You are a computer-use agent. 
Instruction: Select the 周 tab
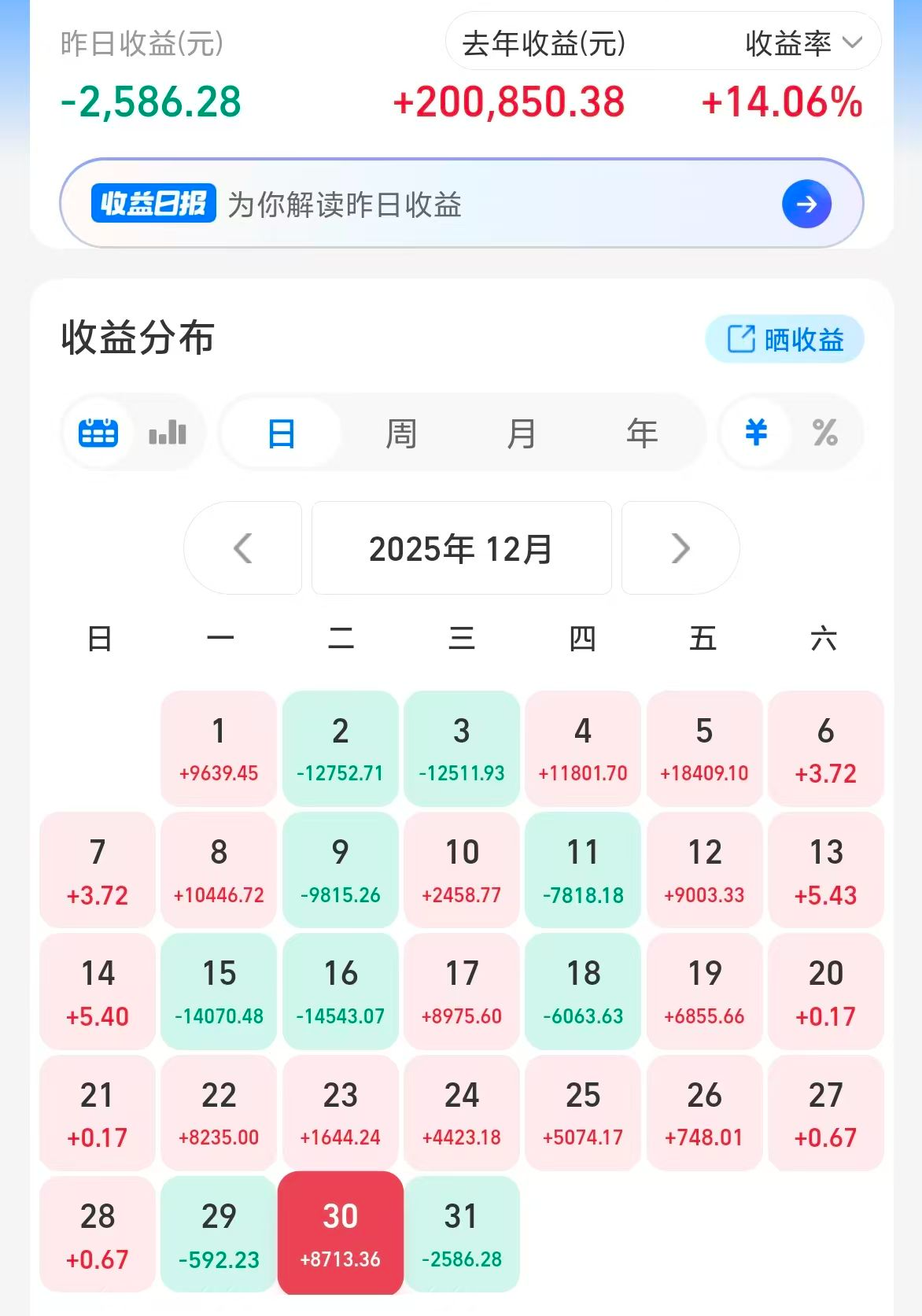401,432
